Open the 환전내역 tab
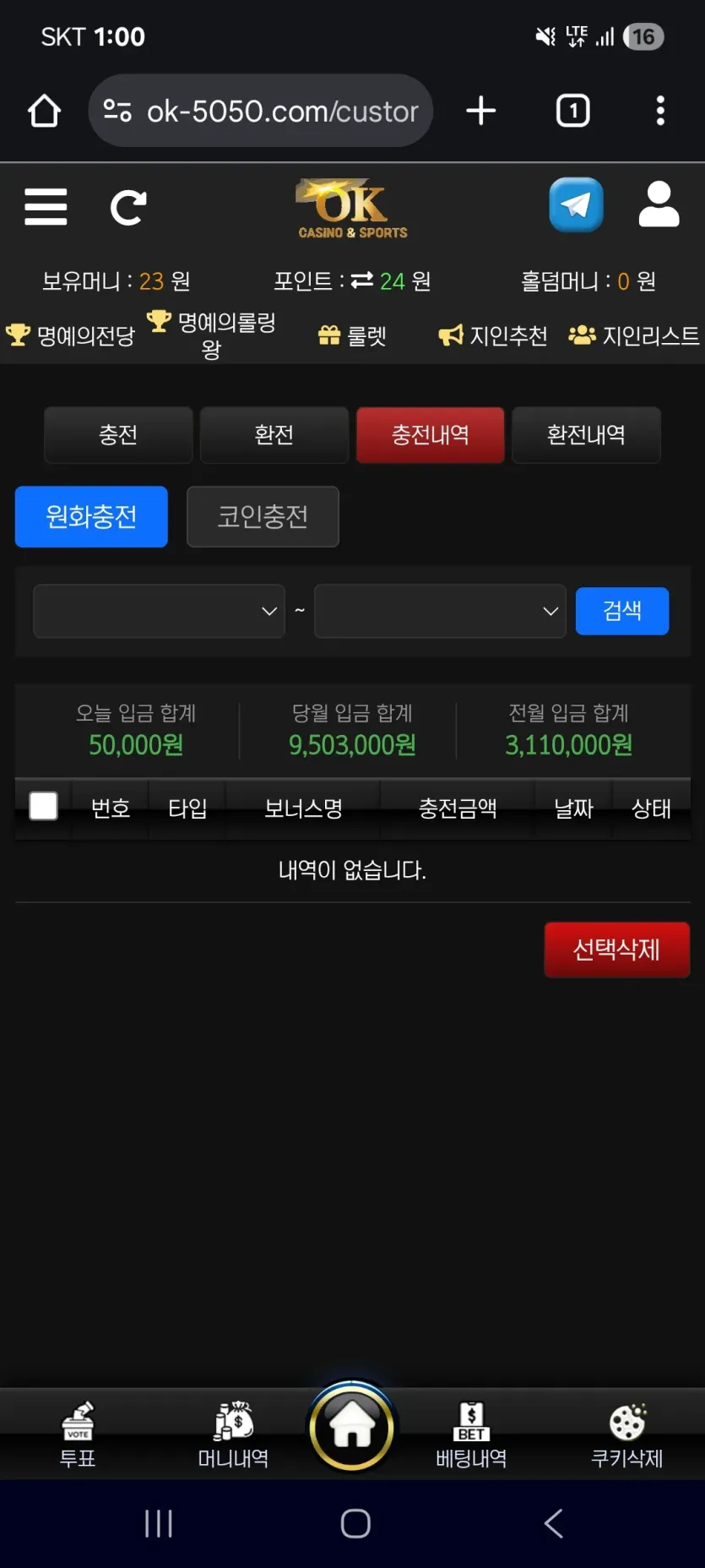705x1568 pixels. [586, 435]
